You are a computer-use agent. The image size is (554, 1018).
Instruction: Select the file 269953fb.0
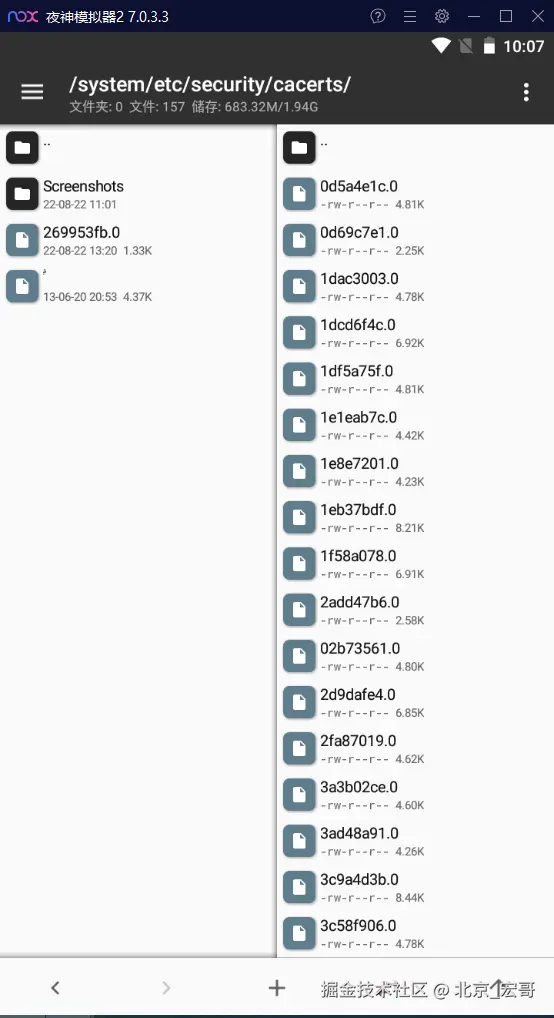point(138,240)
